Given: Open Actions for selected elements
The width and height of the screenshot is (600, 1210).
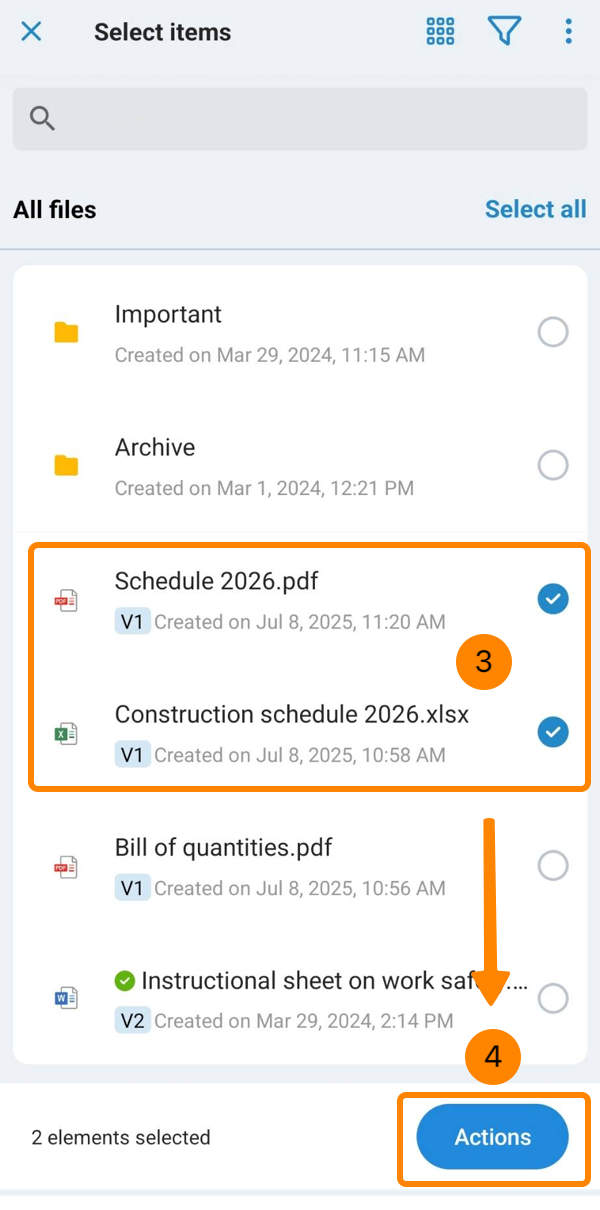Looking at the screenshot, I should coord(492,1137).
